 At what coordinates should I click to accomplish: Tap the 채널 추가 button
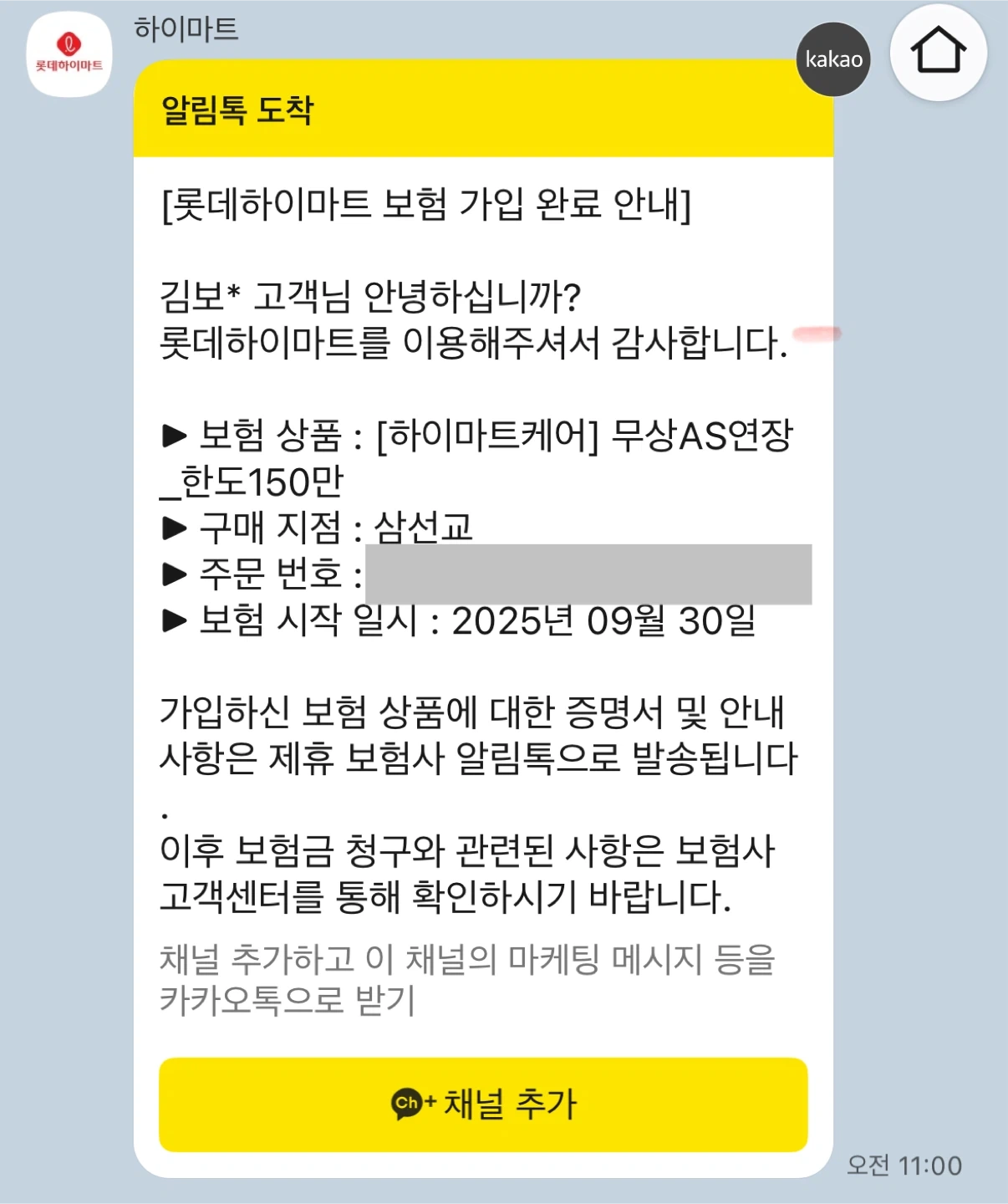click(483, 1105)
